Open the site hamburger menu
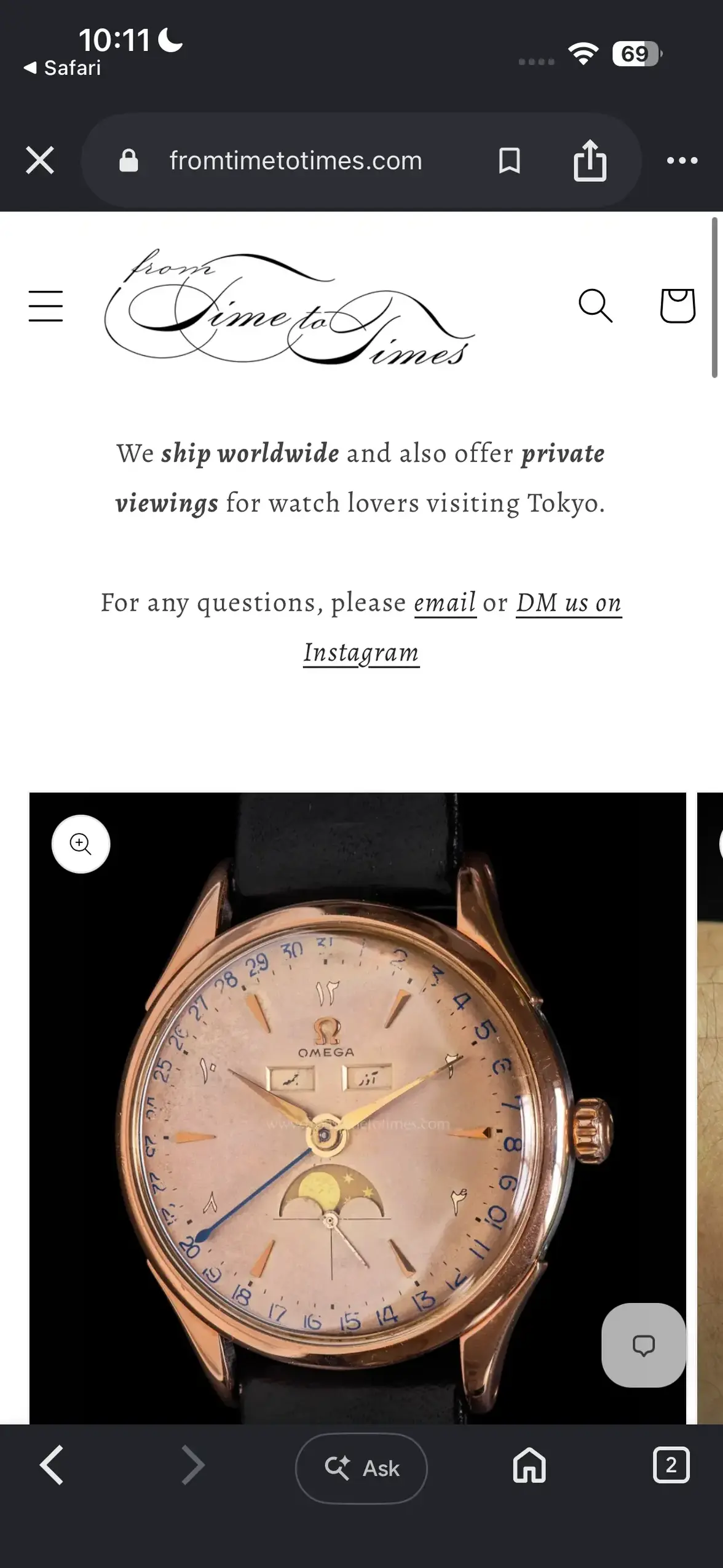Viewport: 723px width, 1568px height. click(45, 306)
